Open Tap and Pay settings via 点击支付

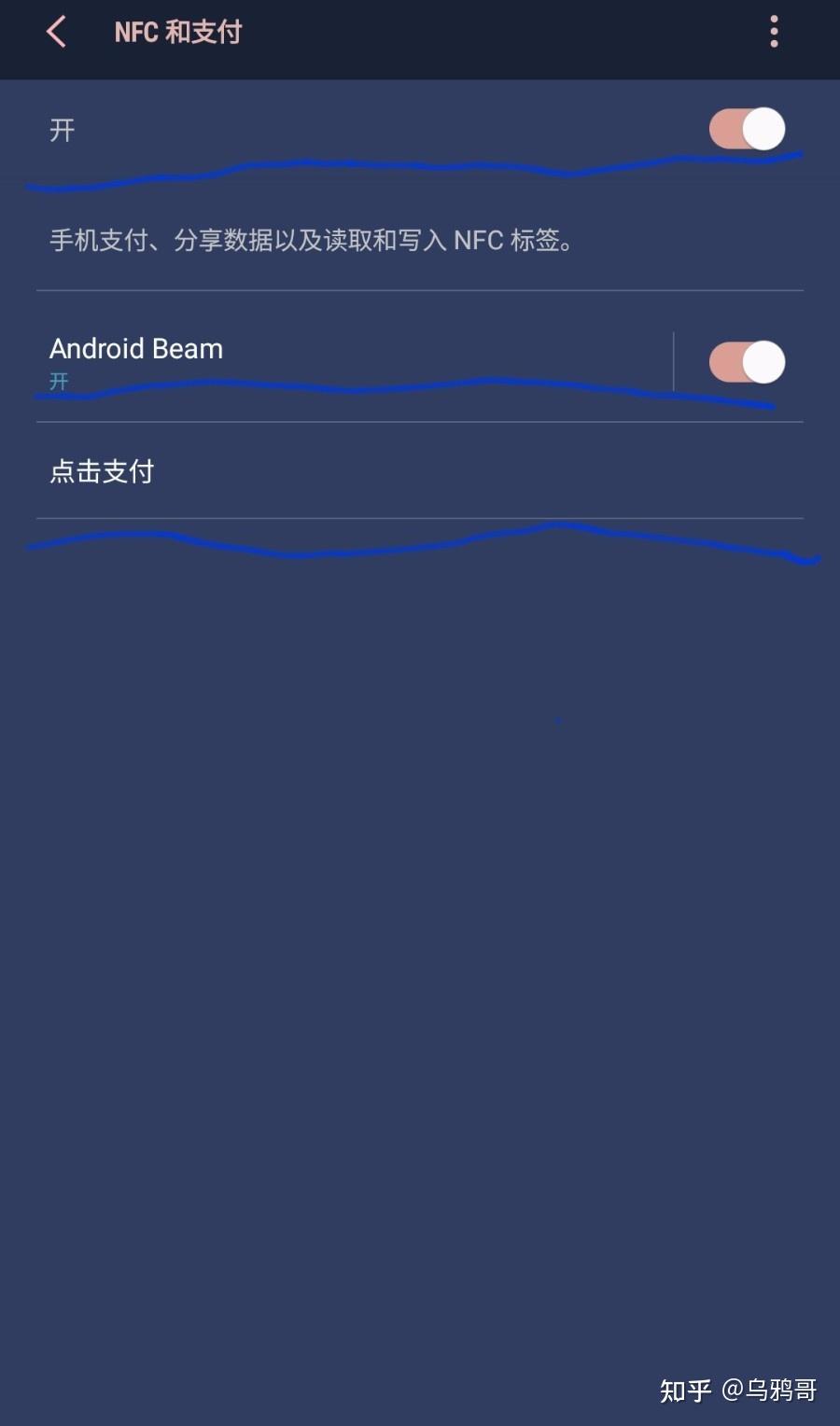pos(102,471)
